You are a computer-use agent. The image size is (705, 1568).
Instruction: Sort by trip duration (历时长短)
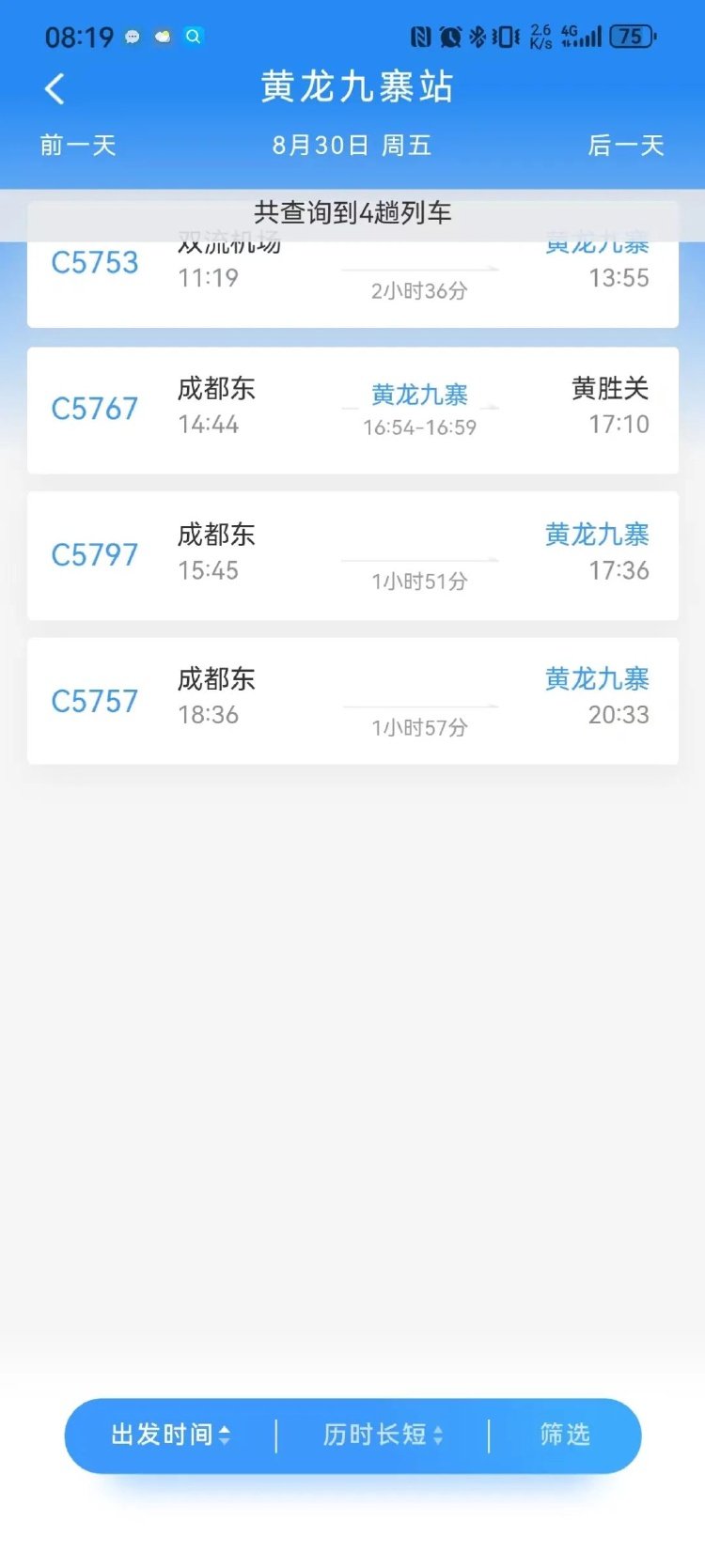383,1435
